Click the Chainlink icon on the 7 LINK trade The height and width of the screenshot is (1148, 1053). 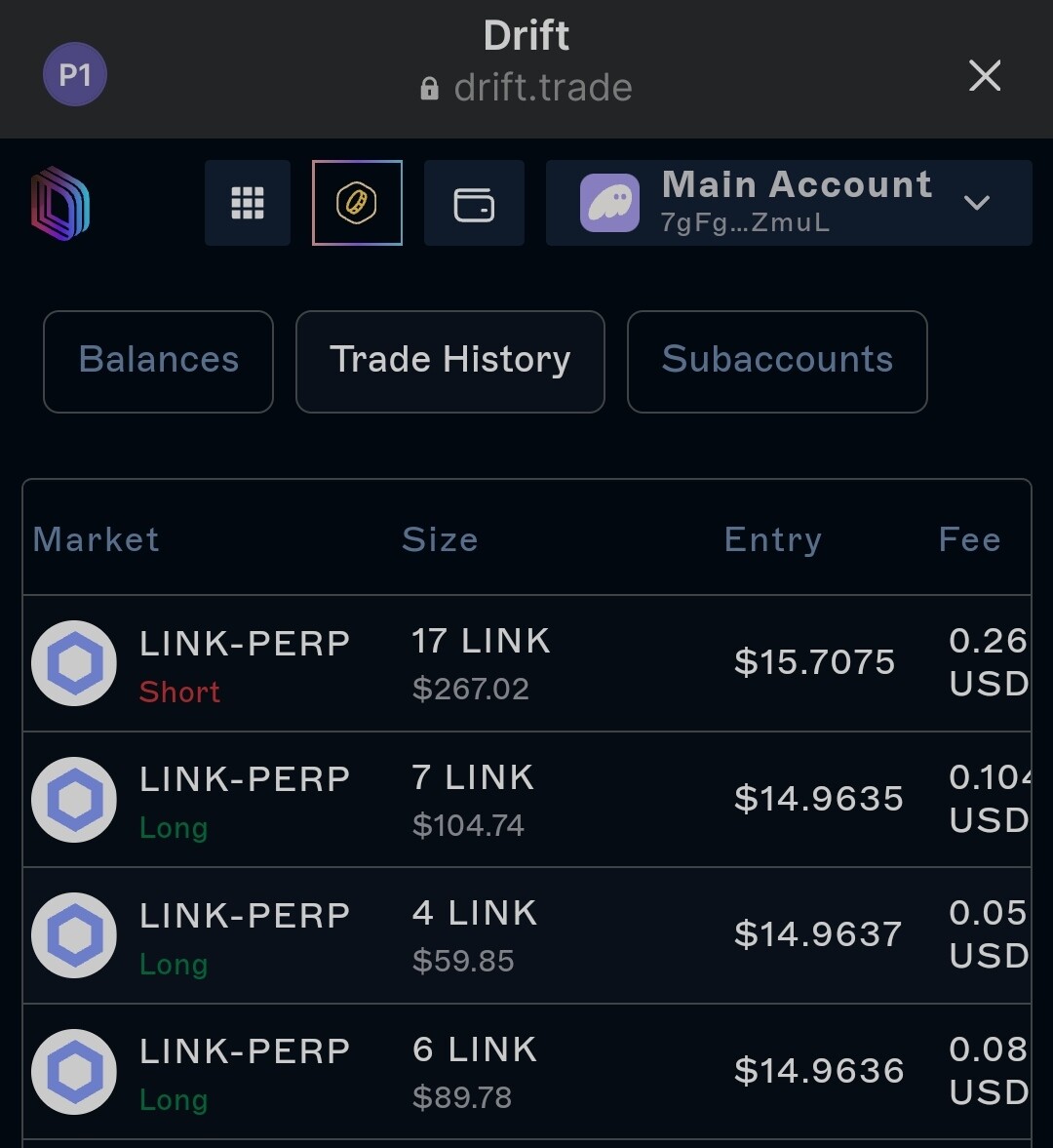74,800
